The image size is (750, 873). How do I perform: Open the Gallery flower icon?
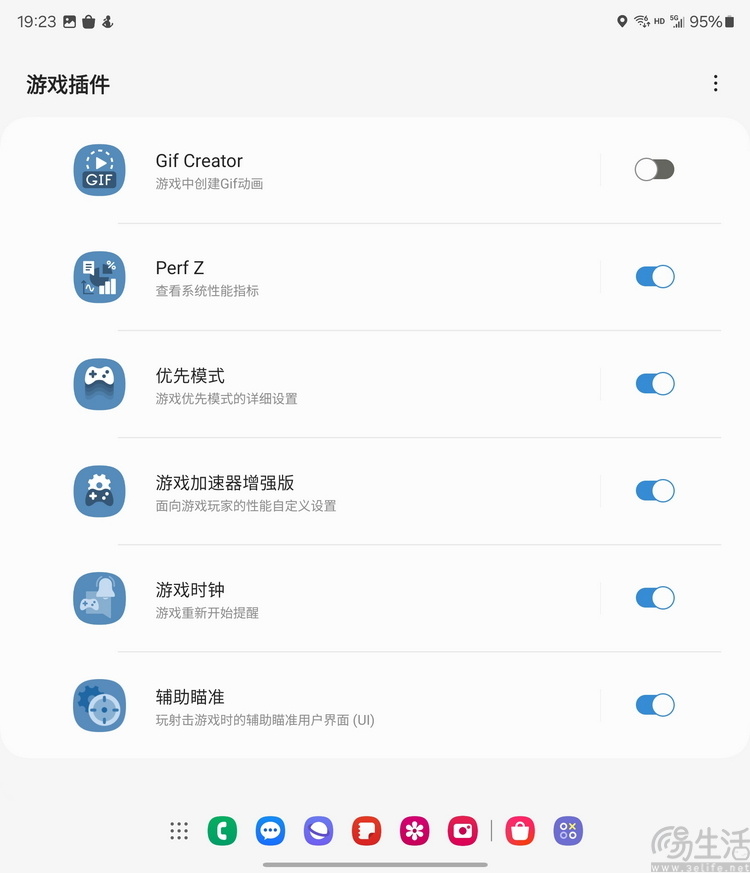(414, 831)
